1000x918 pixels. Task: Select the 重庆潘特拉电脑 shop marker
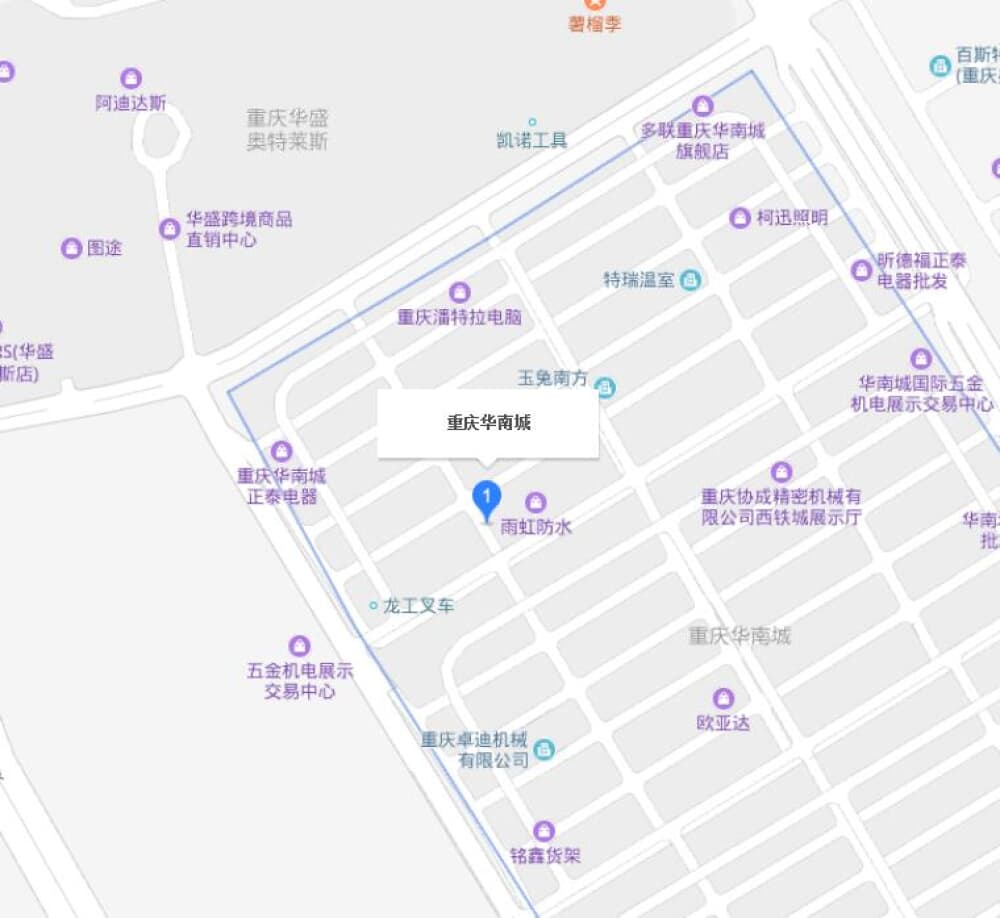point(459,293)
